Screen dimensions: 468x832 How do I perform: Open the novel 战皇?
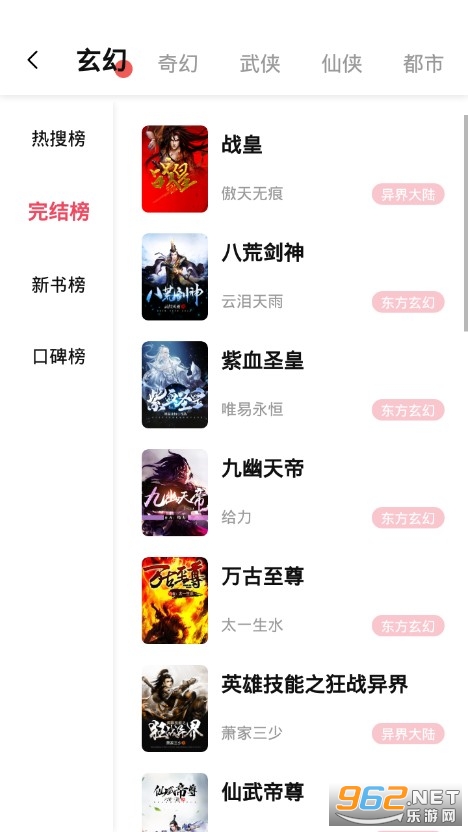(x=293, y=169)
